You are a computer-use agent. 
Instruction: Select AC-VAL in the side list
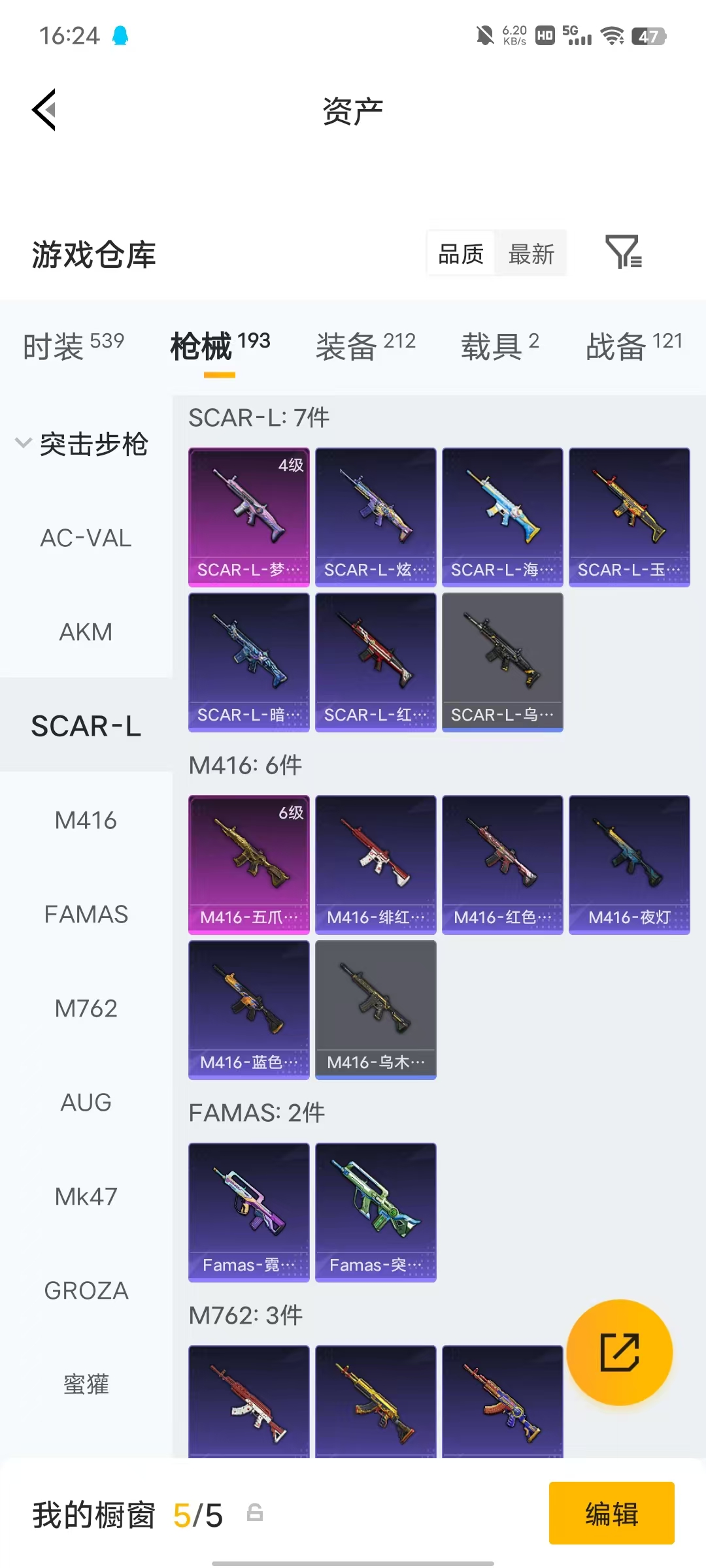(86, 538)
